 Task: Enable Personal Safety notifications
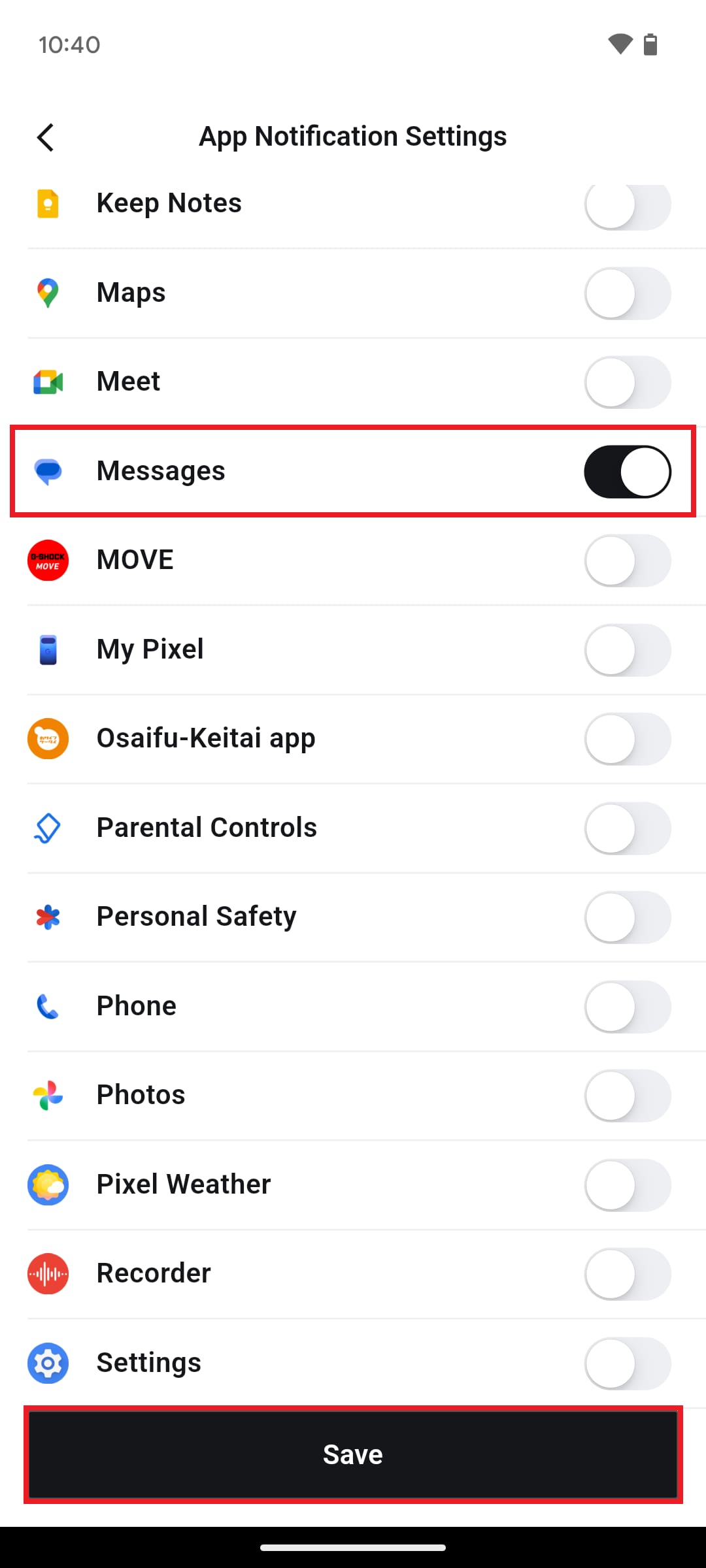[627, 917]
